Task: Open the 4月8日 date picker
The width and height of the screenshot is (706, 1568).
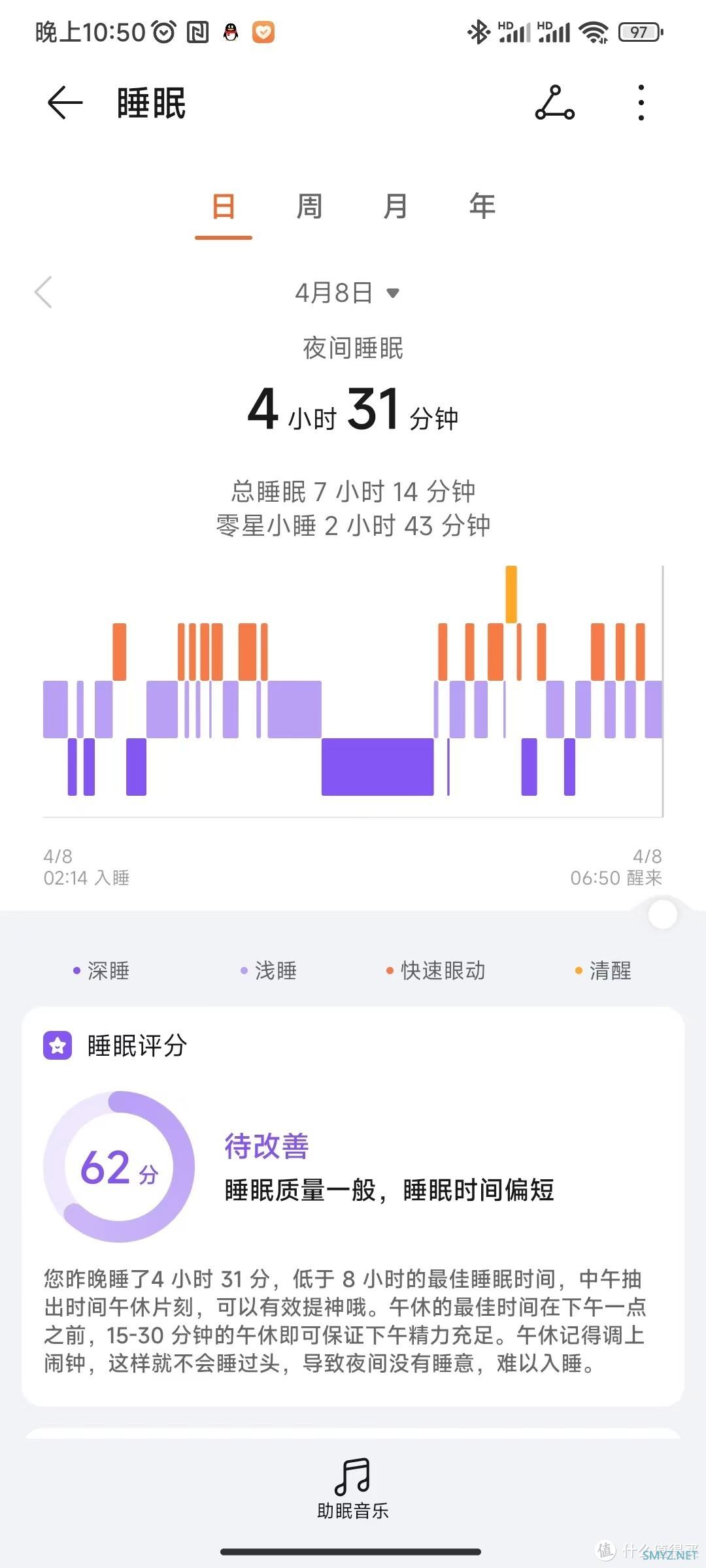Action: point(346,293)
